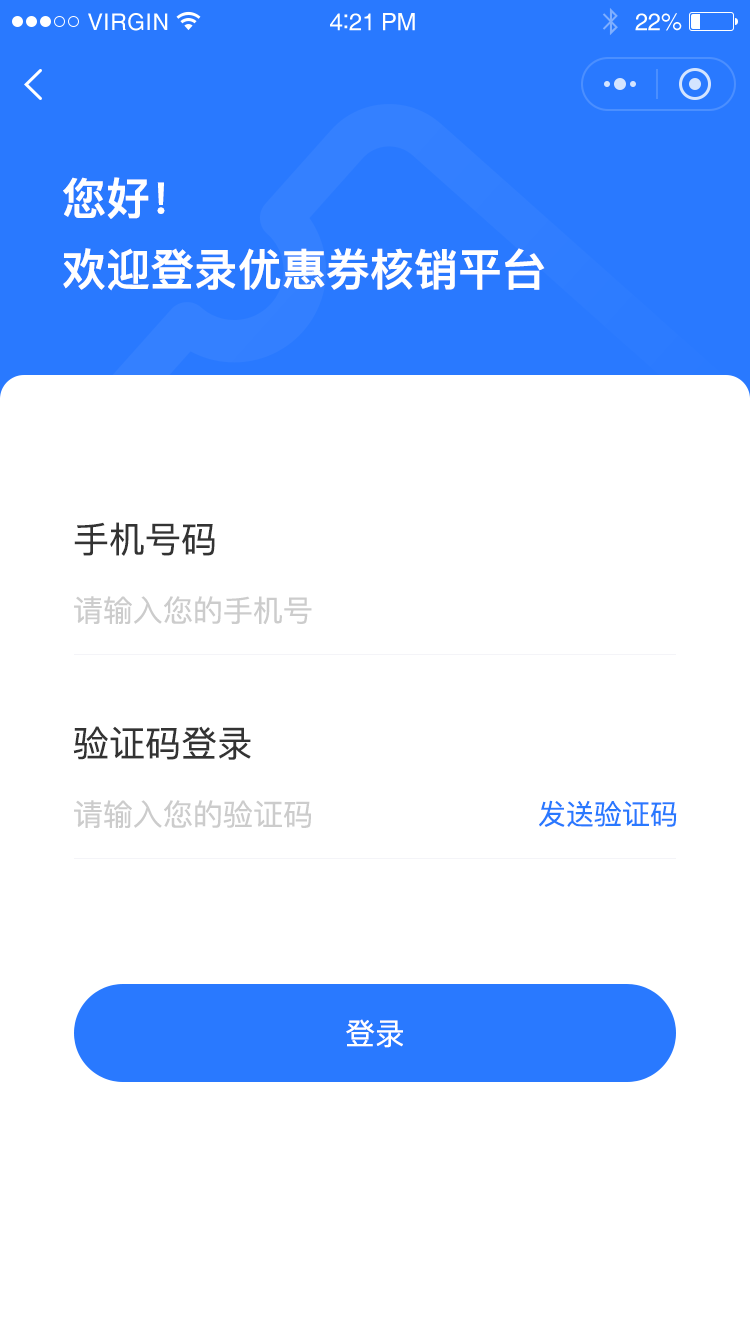Tap the 发送验证码 link
This screenshot has width=750, height=1334.
coord(608,815)
